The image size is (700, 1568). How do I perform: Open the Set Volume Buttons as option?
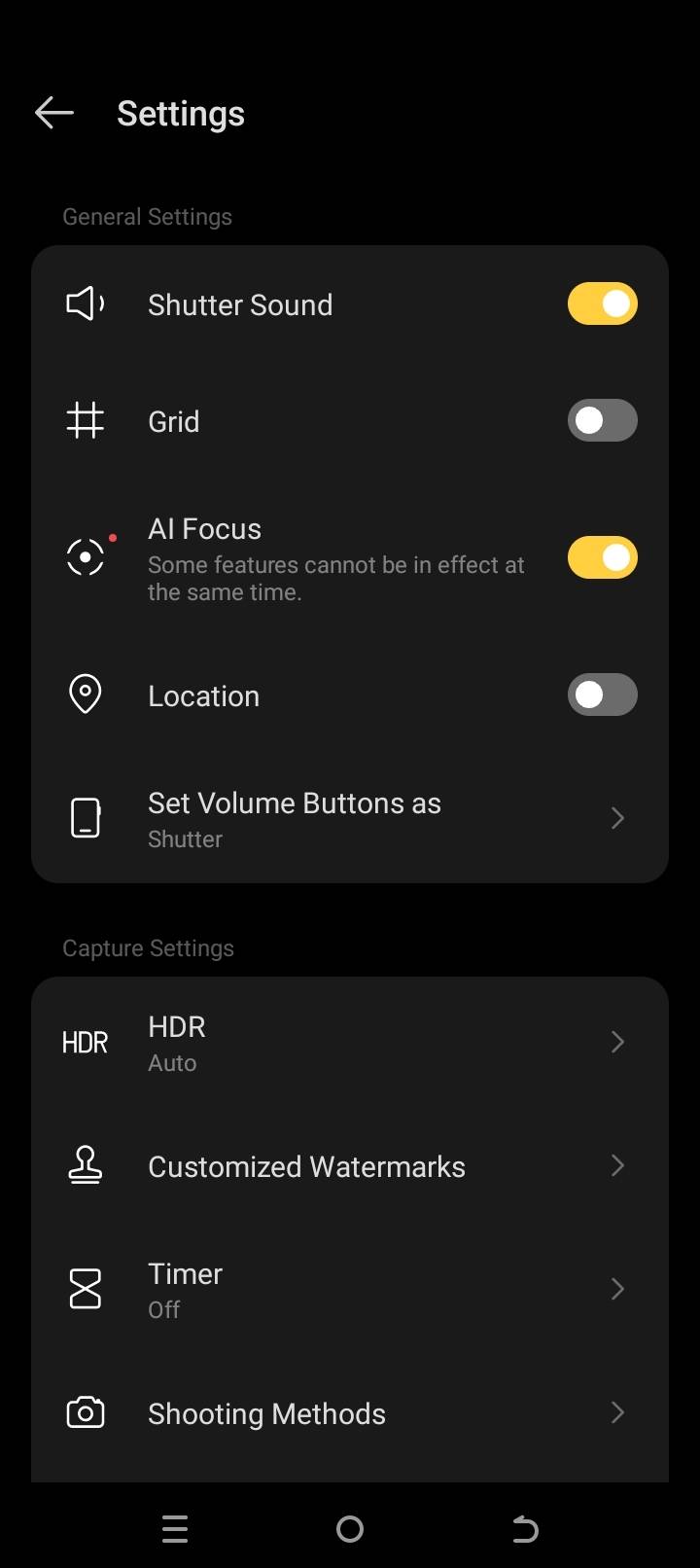pos(618,817)
